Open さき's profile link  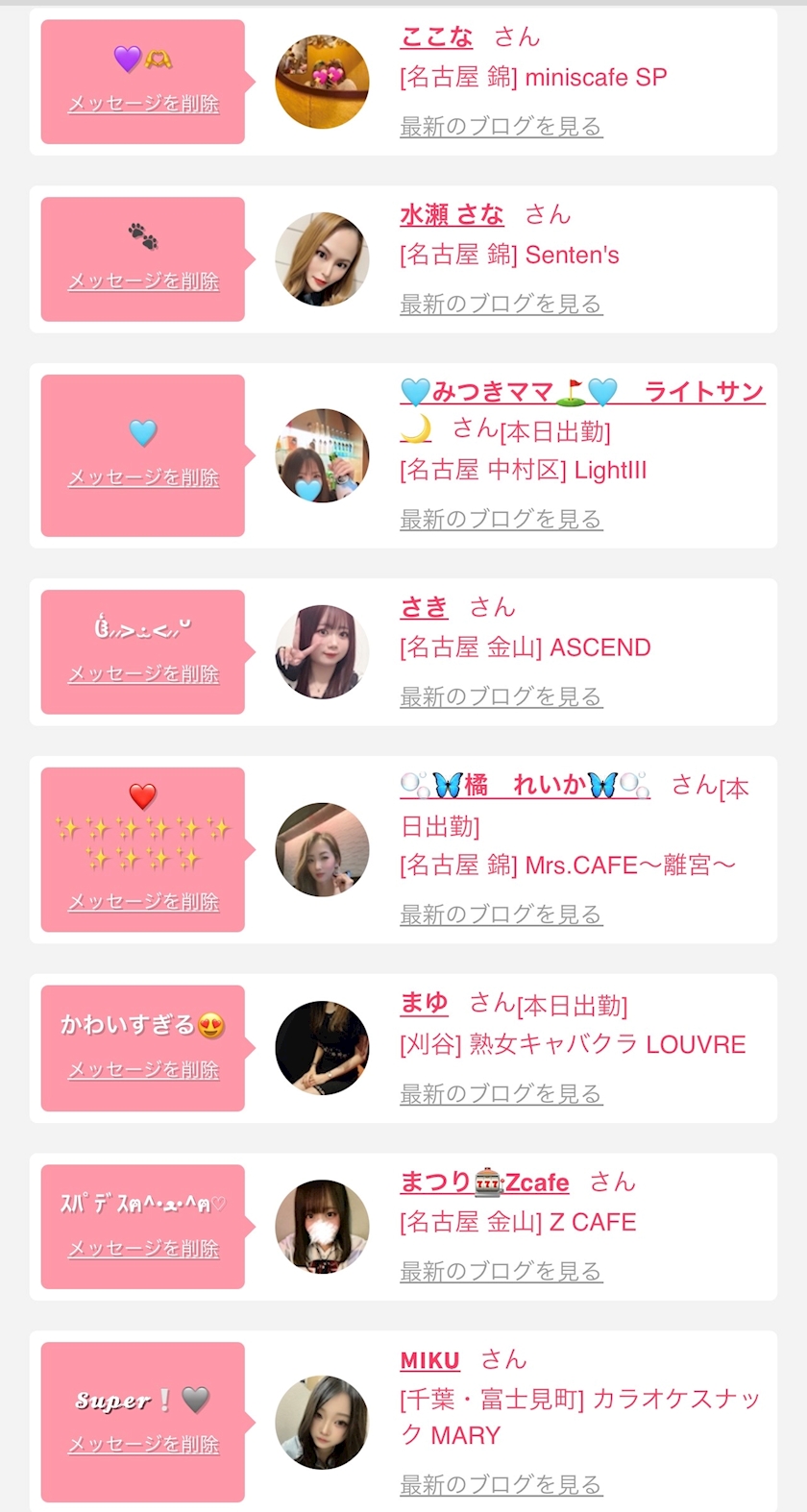pos(424,607)
